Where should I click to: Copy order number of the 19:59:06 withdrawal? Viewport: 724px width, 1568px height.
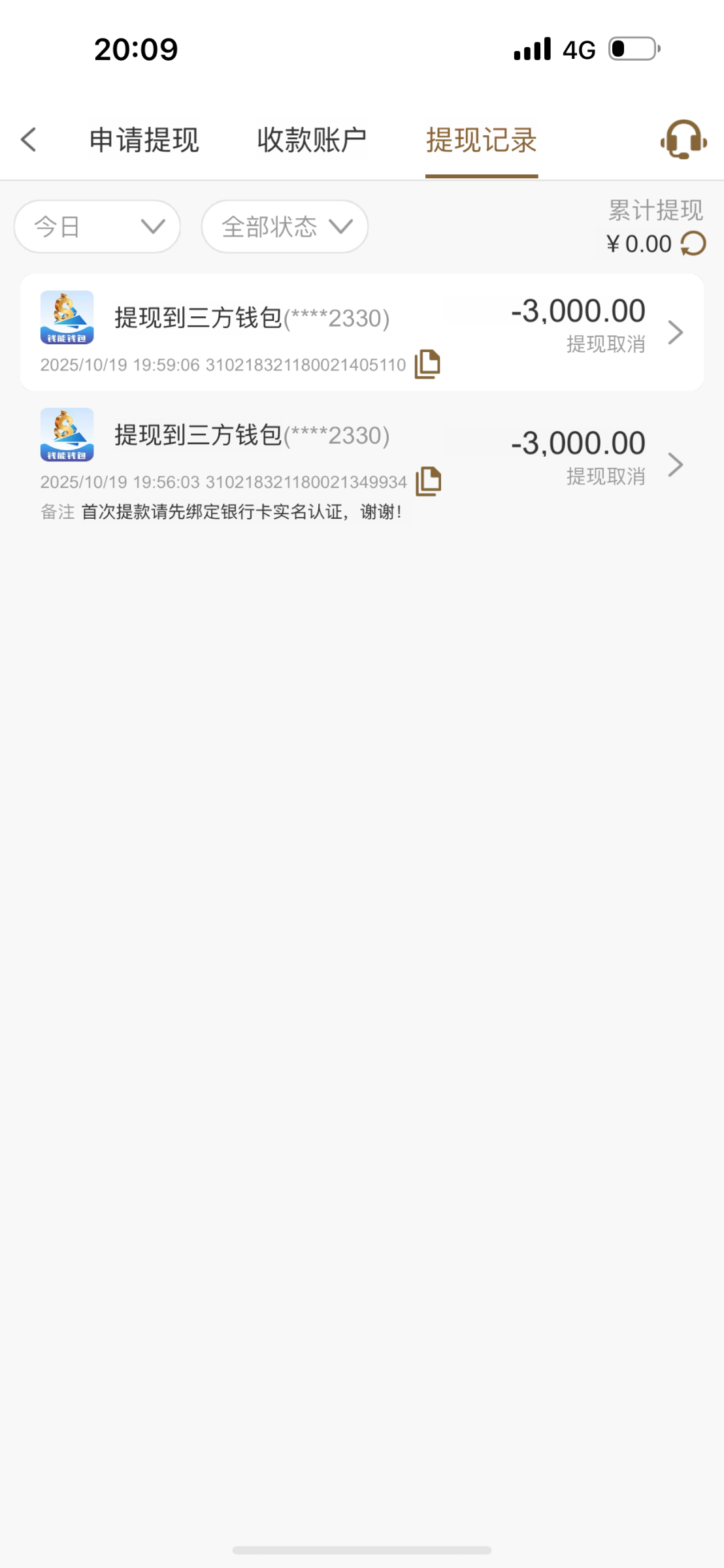pos(428,365)
